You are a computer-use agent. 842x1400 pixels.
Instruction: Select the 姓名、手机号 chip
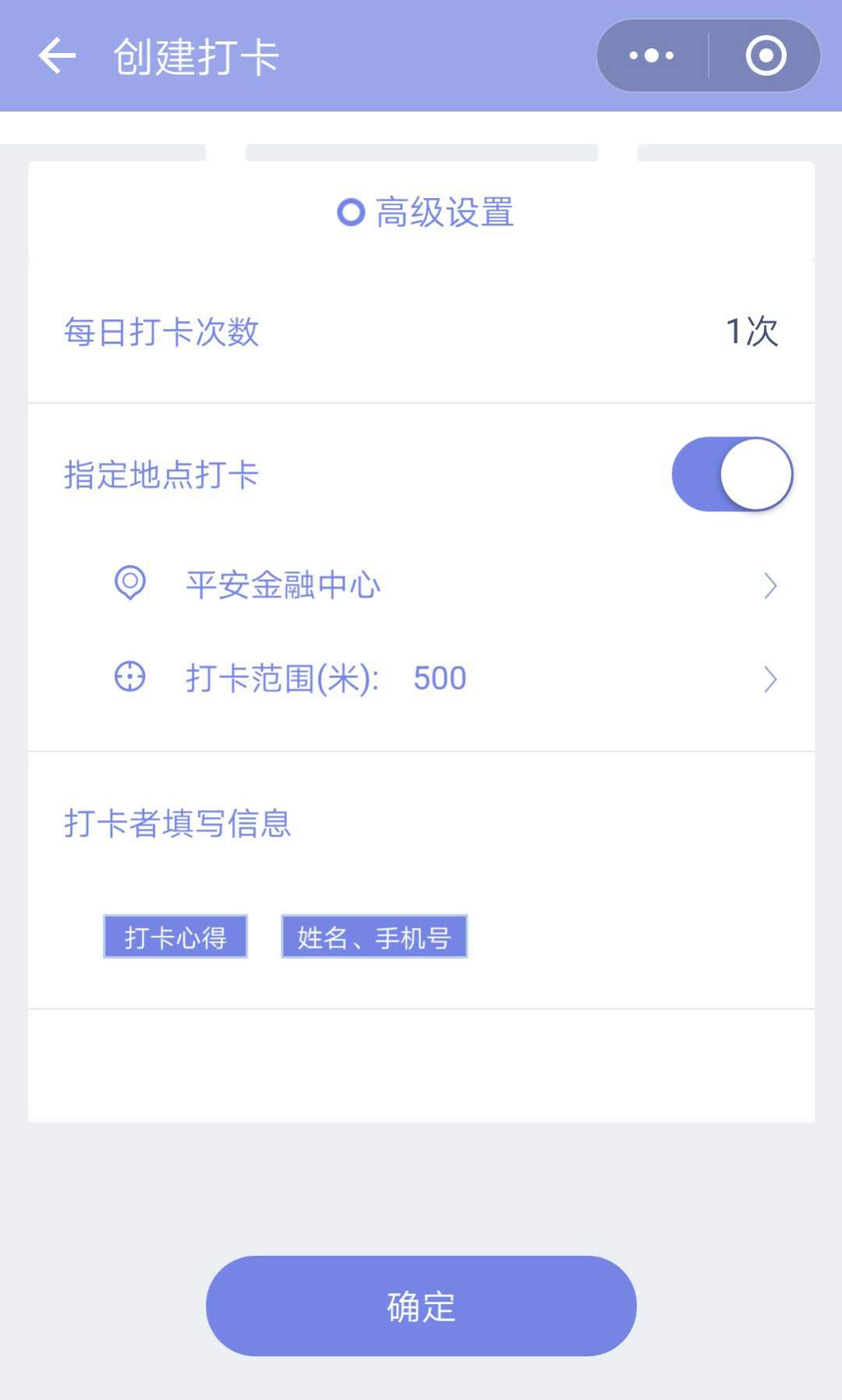[x=374, y=936]
